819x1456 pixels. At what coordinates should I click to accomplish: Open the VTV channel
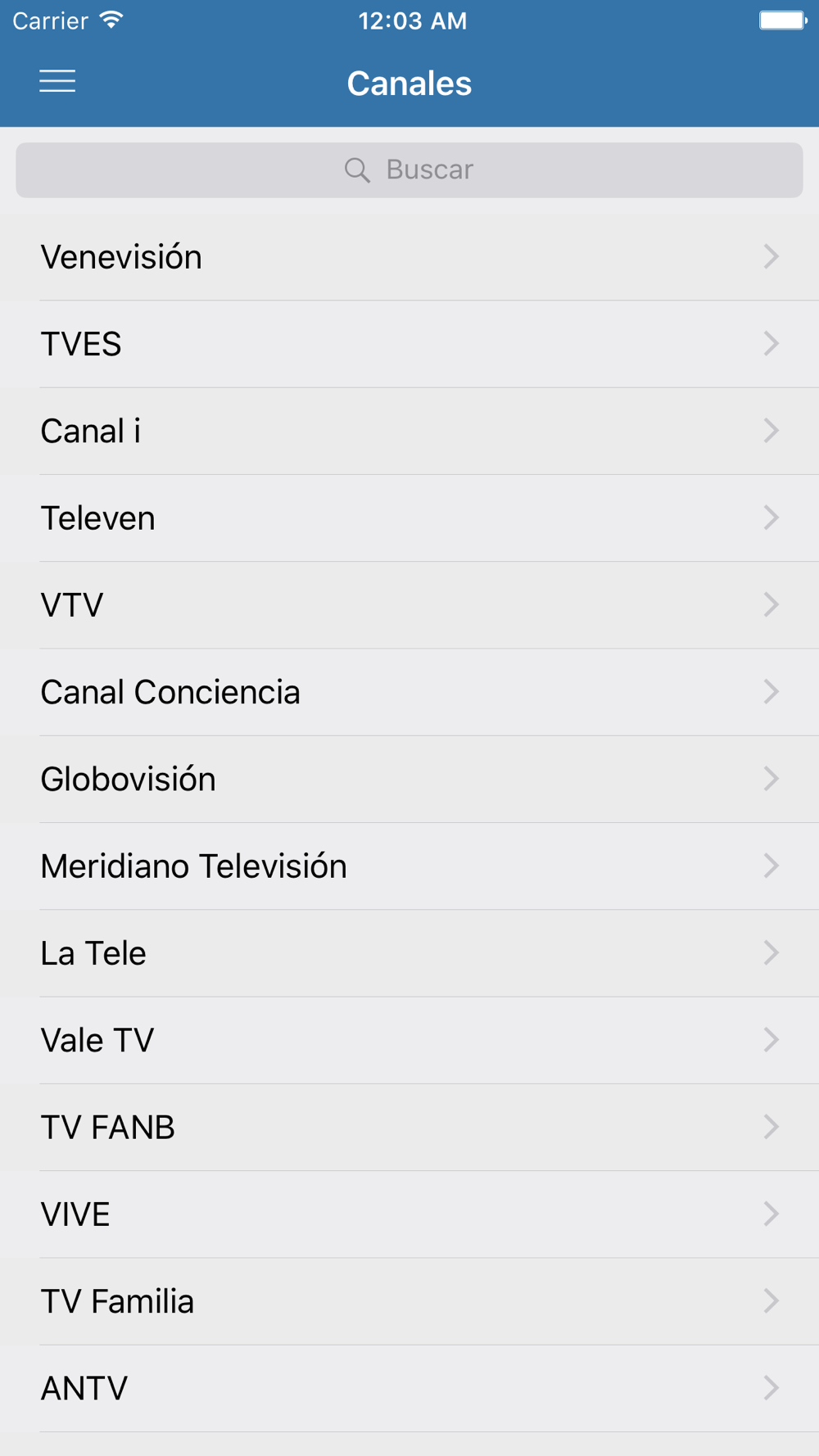tap(409, 605)
